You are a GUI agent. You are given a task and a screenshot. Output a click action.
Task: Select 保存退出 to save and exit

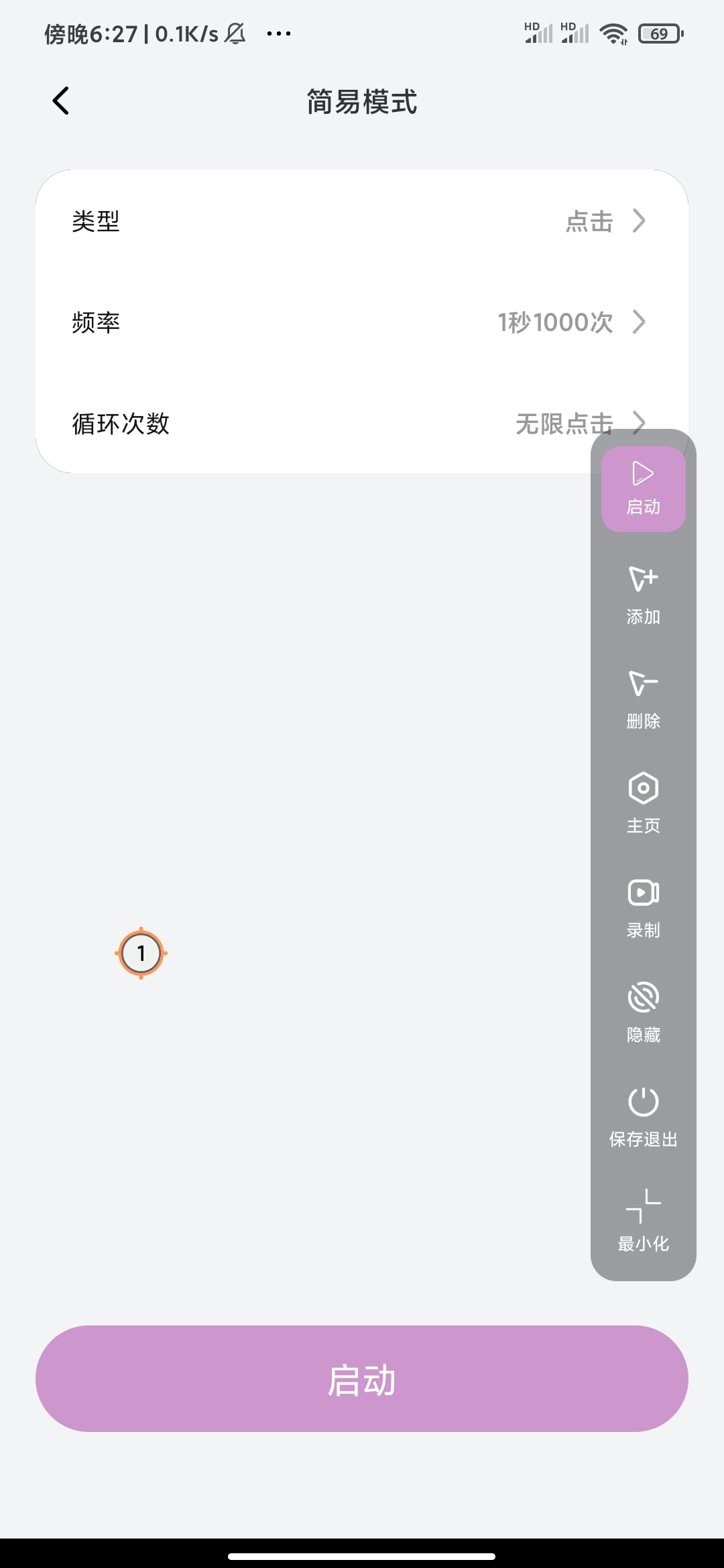pyautogui.click(x=643, y=1117)
